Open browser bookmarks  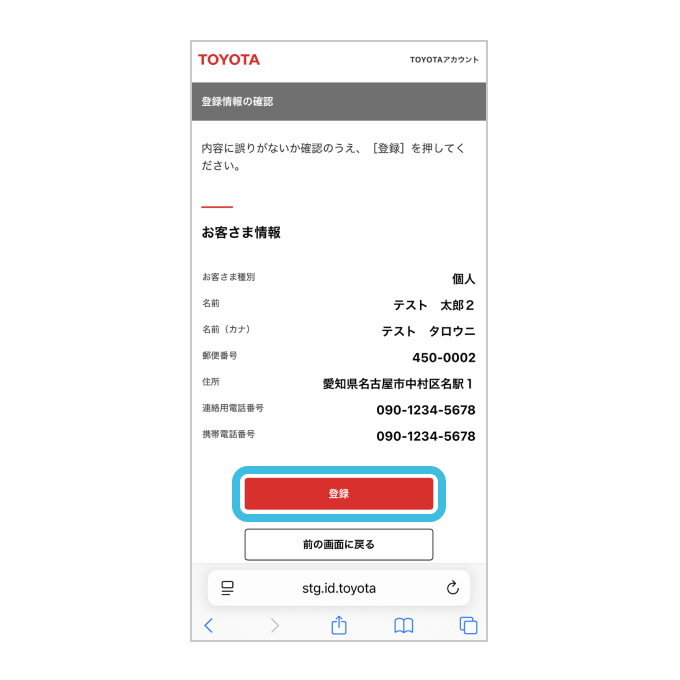point(403,625)
